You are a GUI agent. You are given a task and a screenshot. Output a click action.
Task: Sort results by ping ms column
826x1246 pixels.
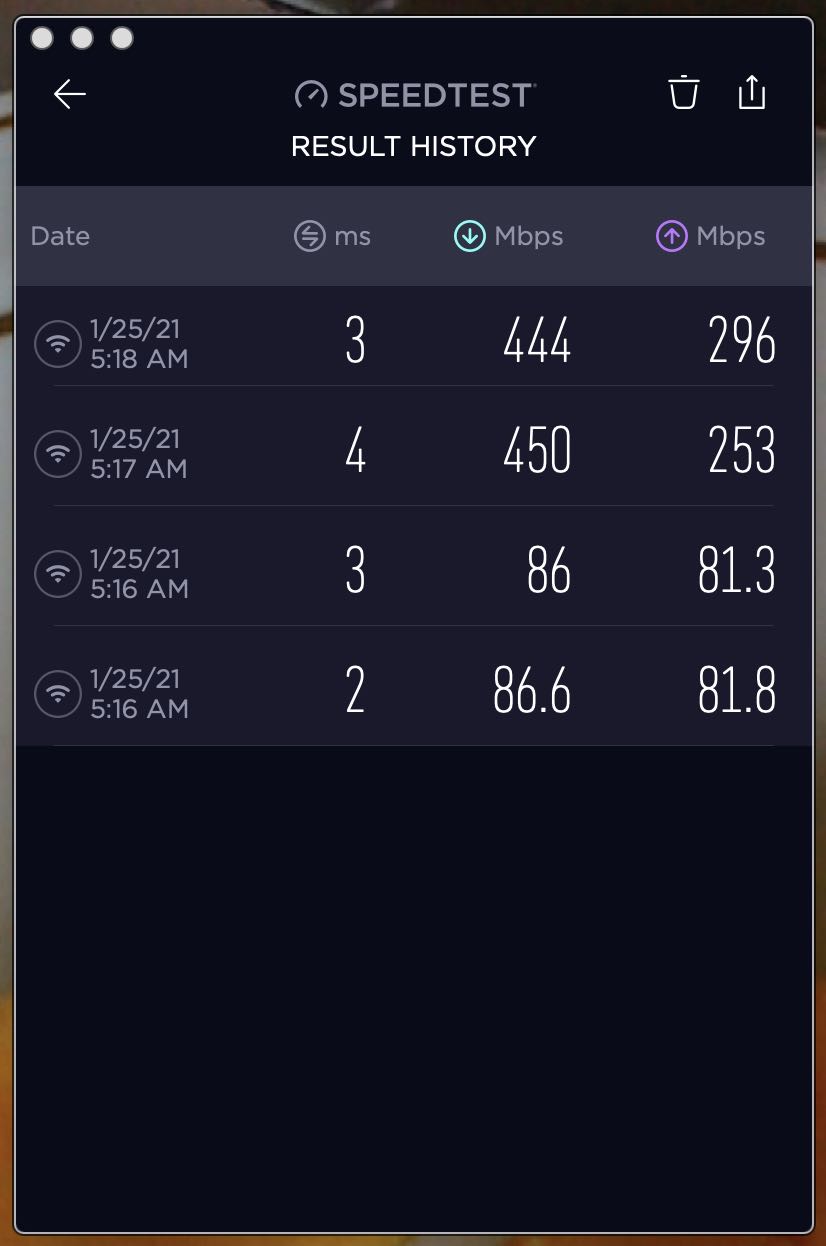coord(332,237)
